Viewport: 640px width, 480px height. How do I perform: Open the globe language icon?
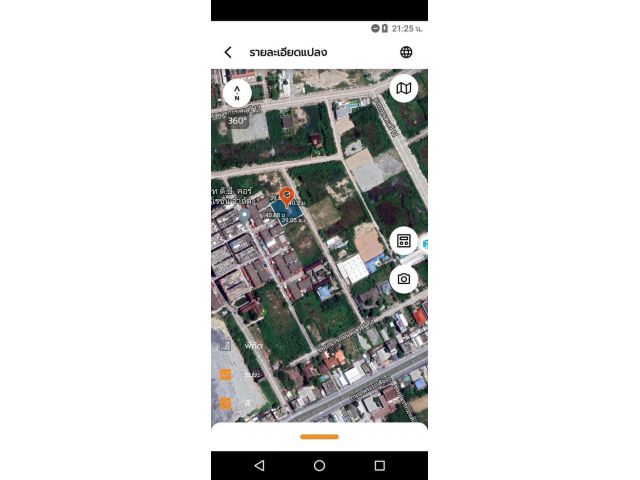[x=406, y=52]
